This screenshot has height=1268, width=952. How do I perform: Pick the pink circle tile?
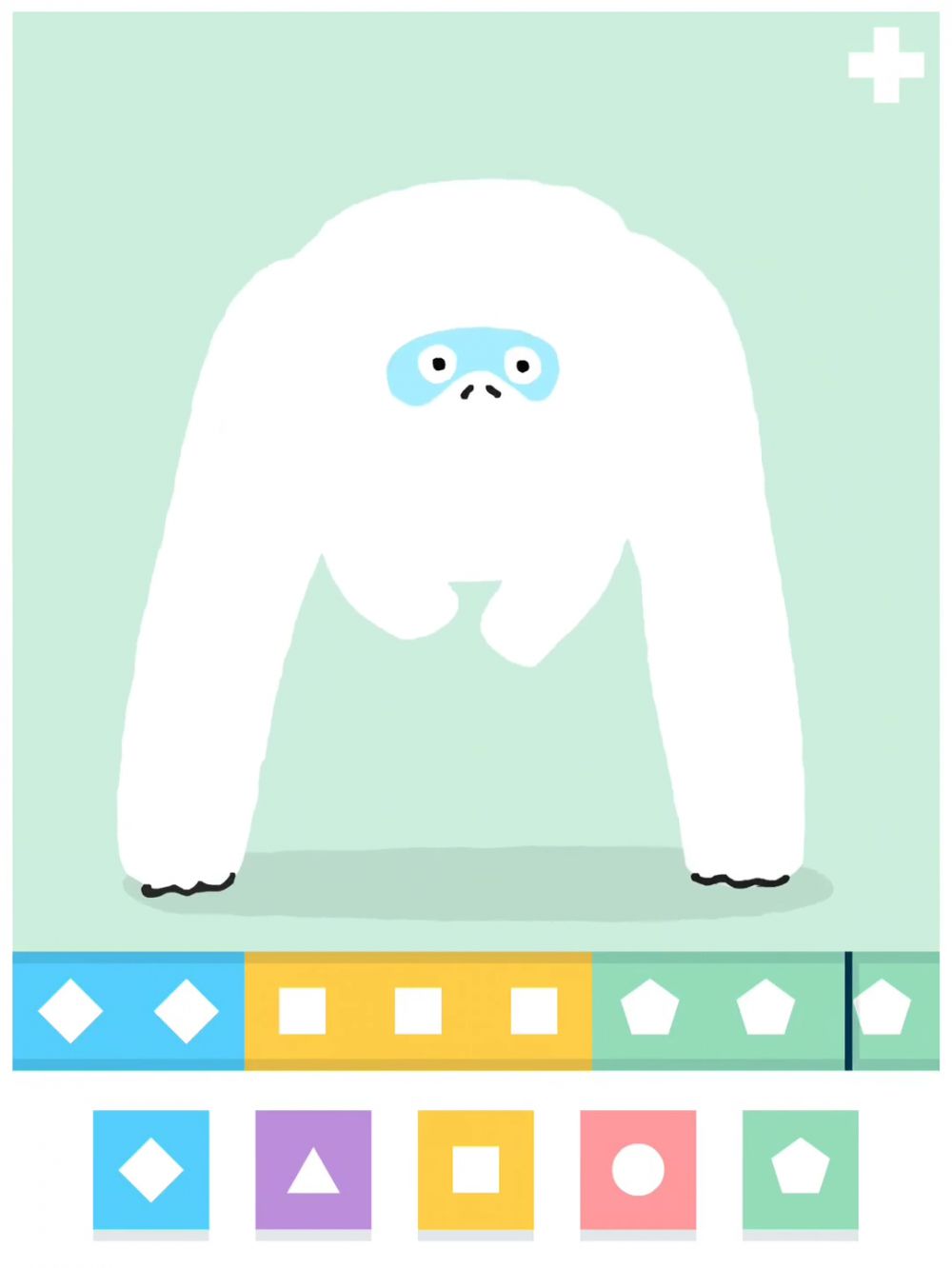[638, 1169]
